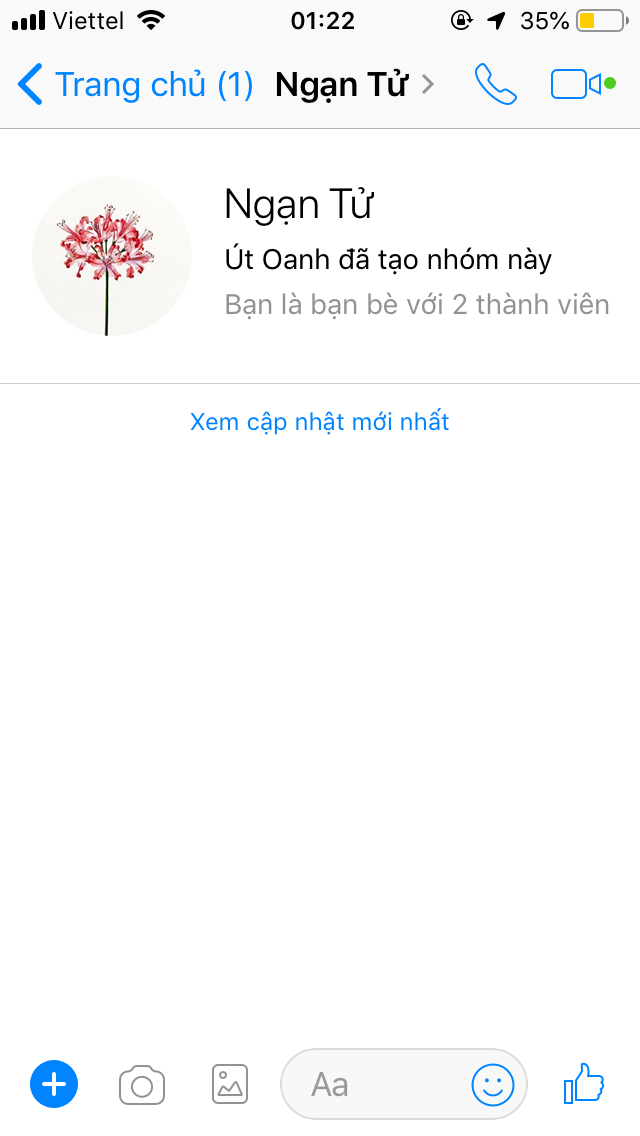Viewport: 640px width, 1136px height.
Task: Tap Xem cập nhật mới nhất link
Action: pos(320,422)
